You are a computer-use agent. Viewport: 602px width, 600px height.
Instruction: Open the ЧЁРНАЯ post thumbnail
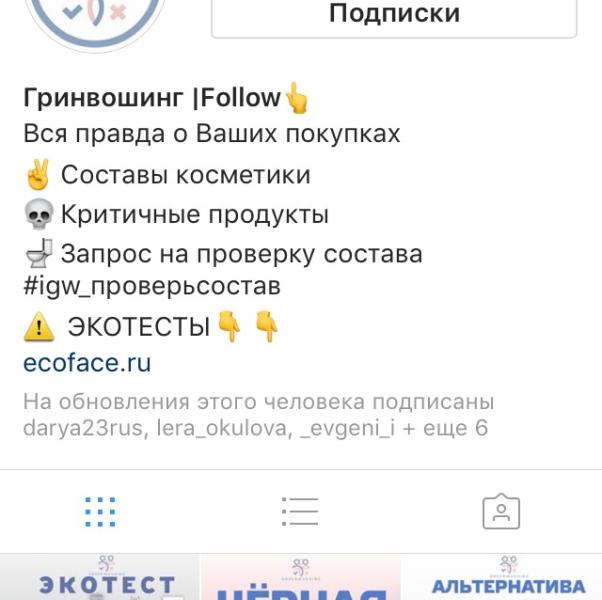click(301, 577)
